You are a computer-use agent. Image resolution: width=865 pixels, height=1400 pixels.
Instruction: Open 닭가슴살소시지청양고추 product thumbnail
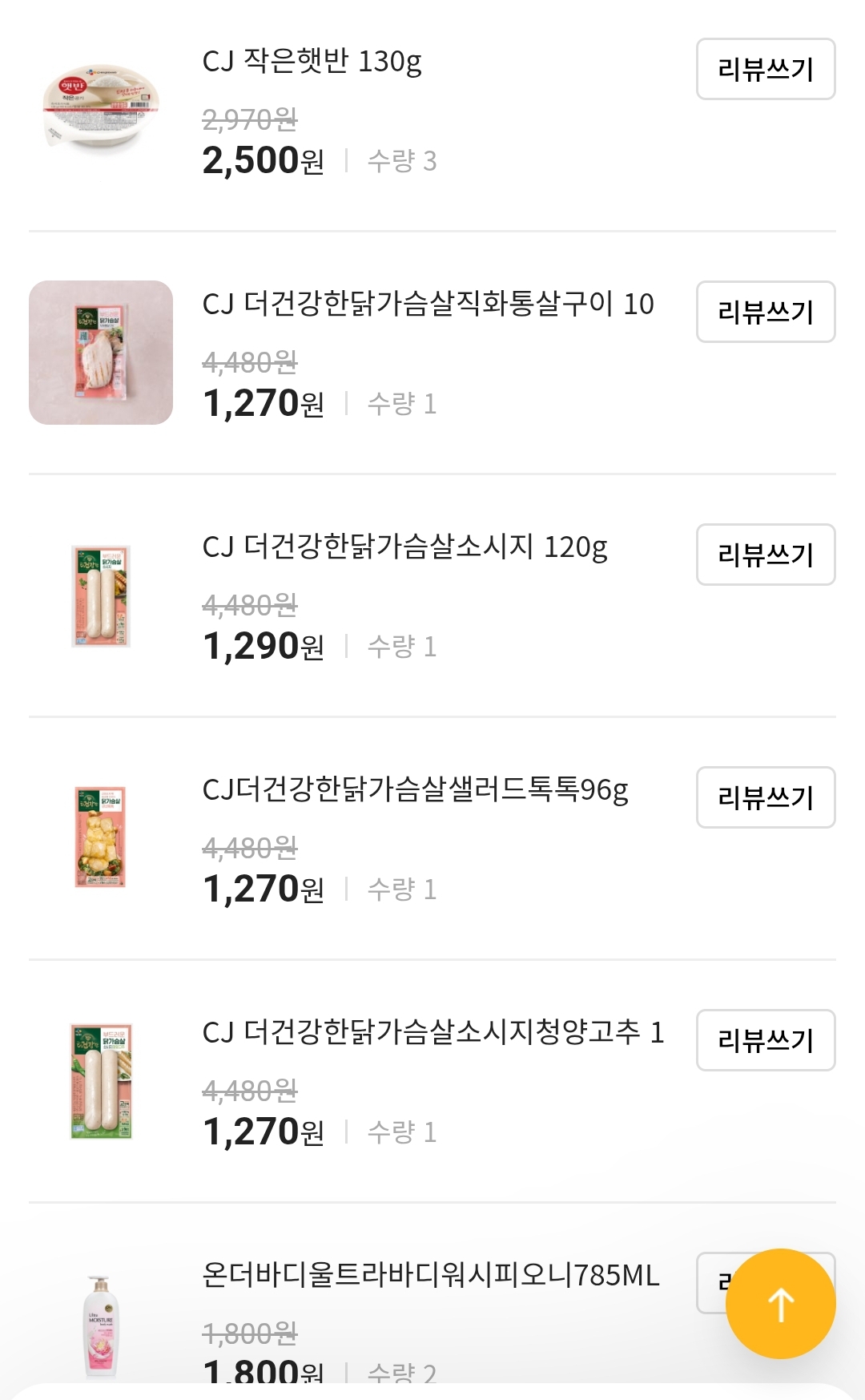pos(101,1080)
